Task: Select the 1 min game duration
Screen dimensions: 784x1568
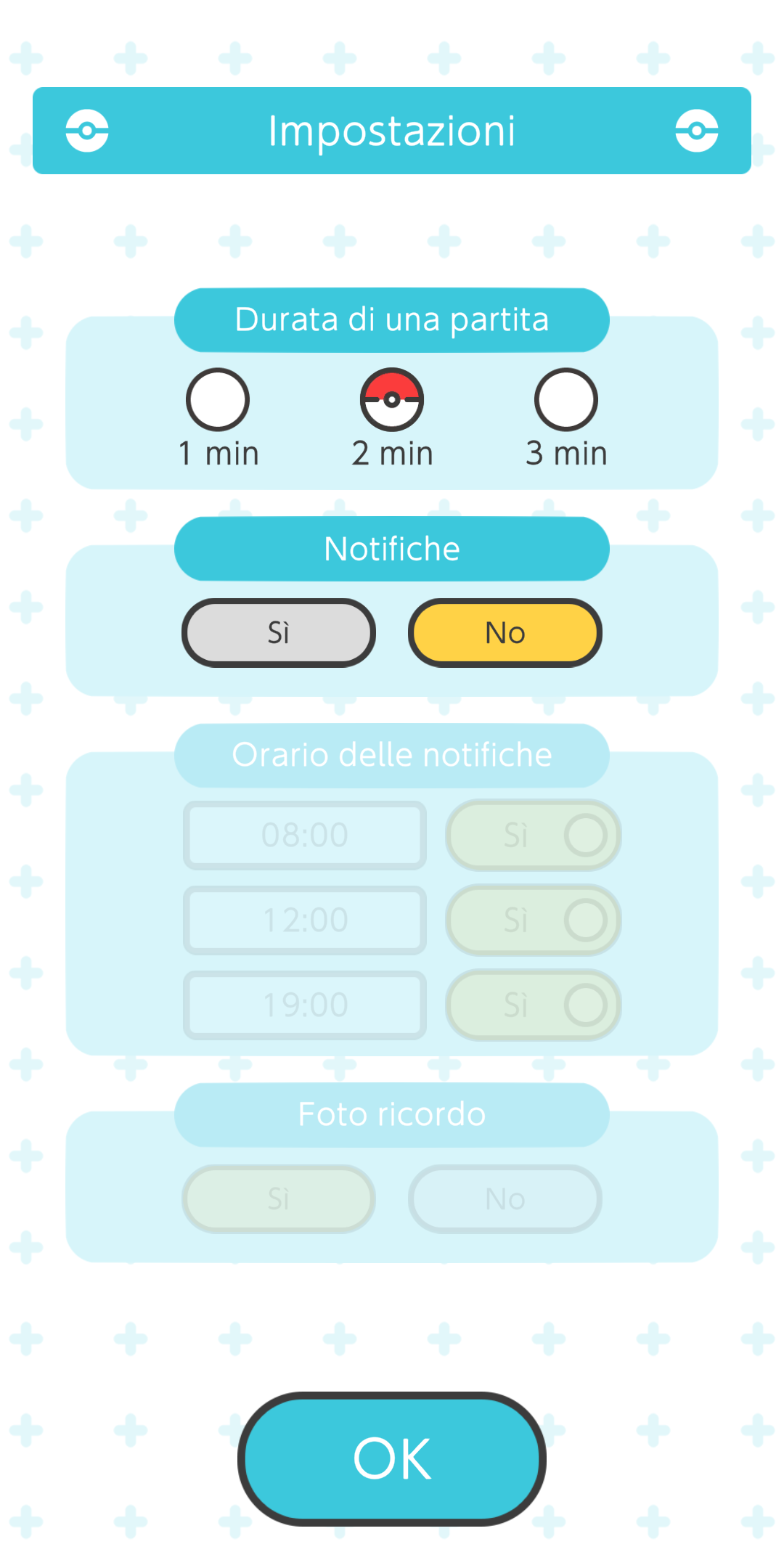Action: pyautogui.click(x=218, y=400)
